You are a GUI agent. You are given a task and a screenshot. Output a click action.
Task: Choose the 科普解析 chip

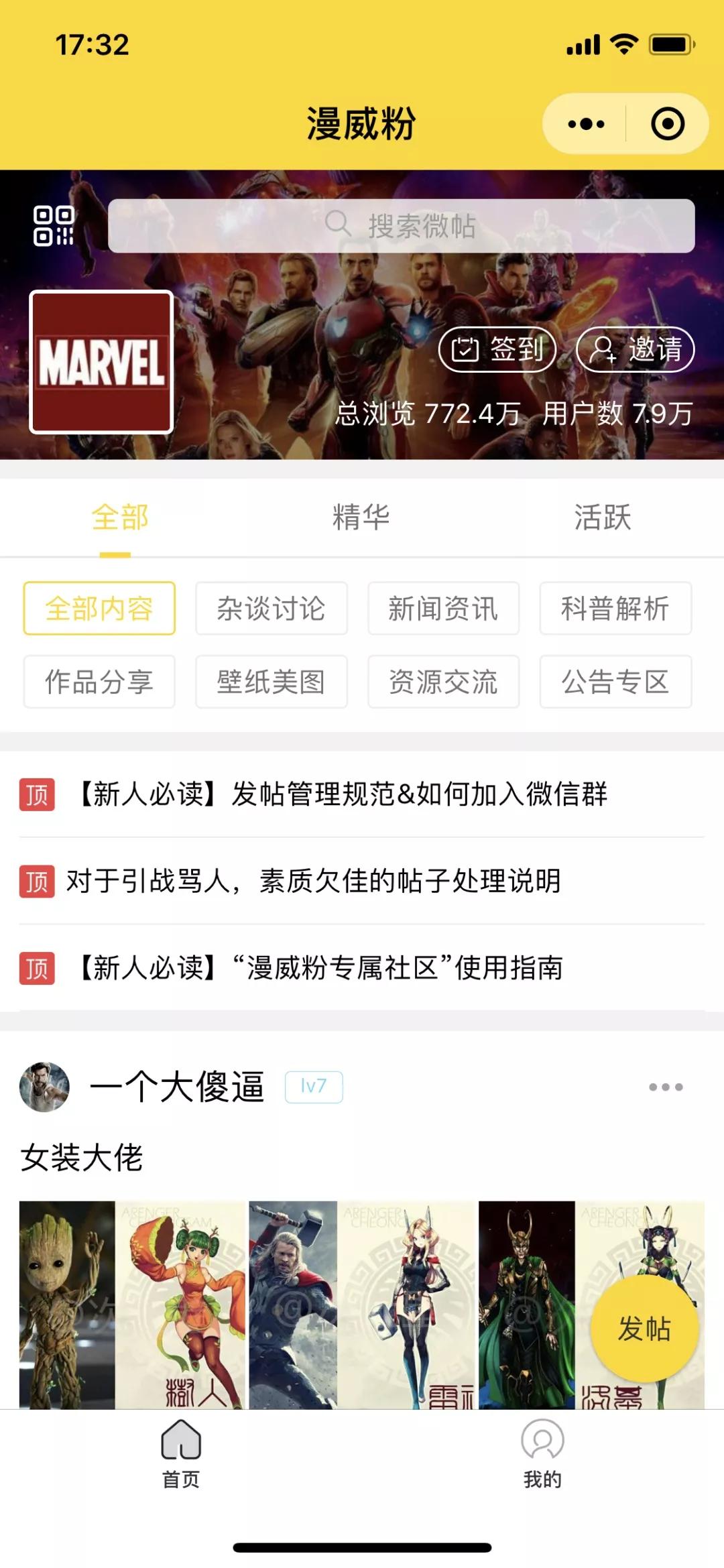(x=615, y=608)
